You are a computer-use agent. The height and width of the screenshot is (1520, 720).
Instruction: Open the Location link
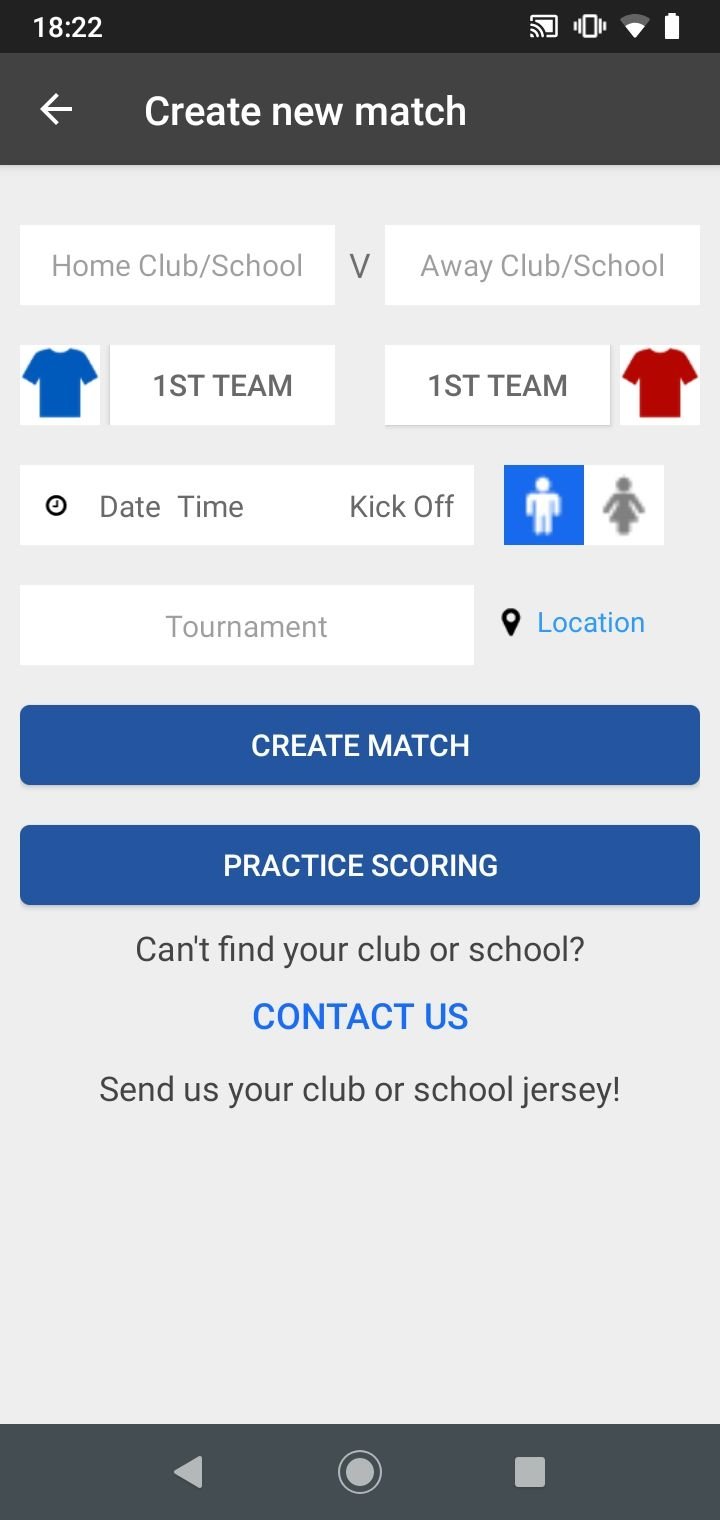[x=590, y=623]
